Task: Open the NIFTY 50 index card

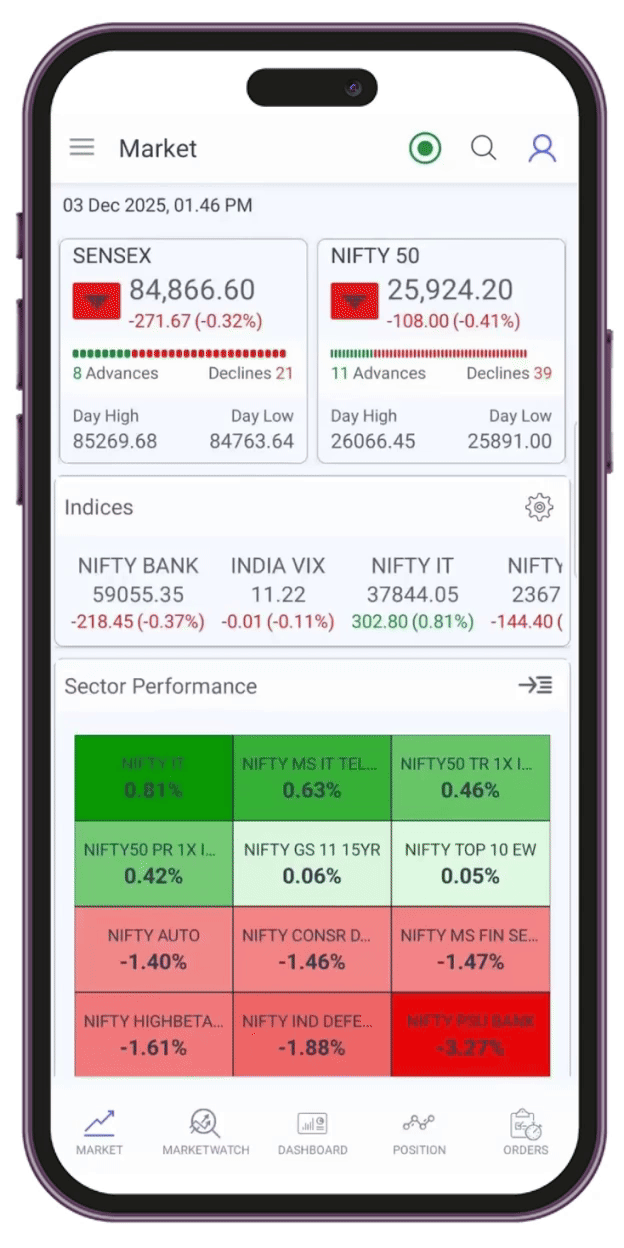Action: [441, 350]
